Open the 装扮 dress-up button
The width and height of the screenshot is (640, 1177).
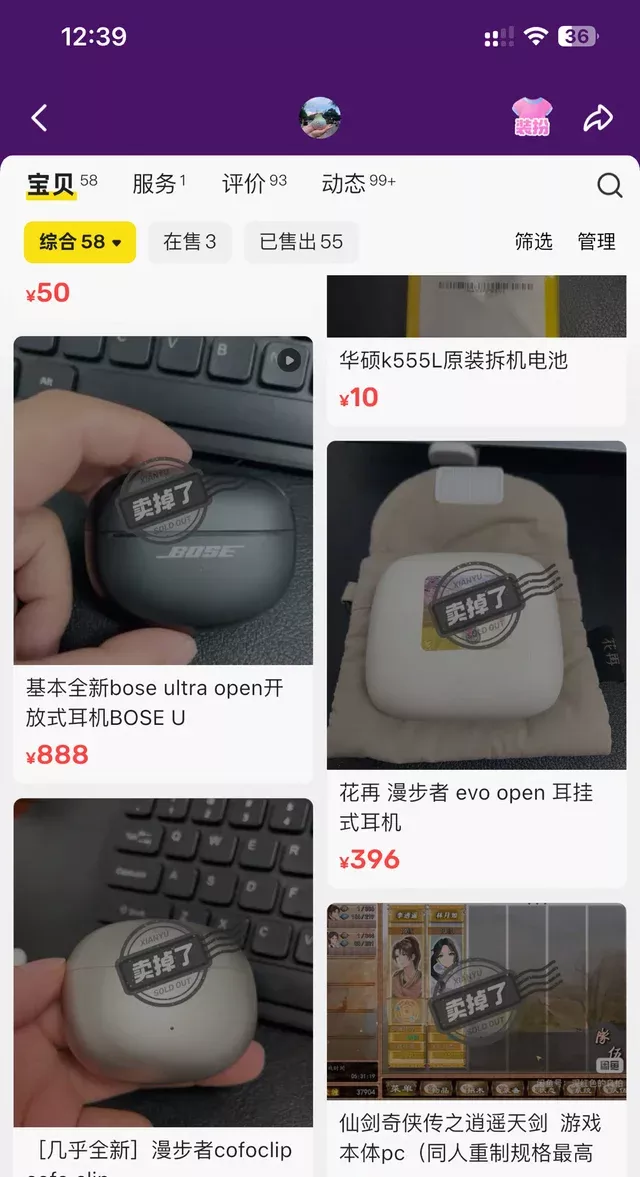point(531,118)
